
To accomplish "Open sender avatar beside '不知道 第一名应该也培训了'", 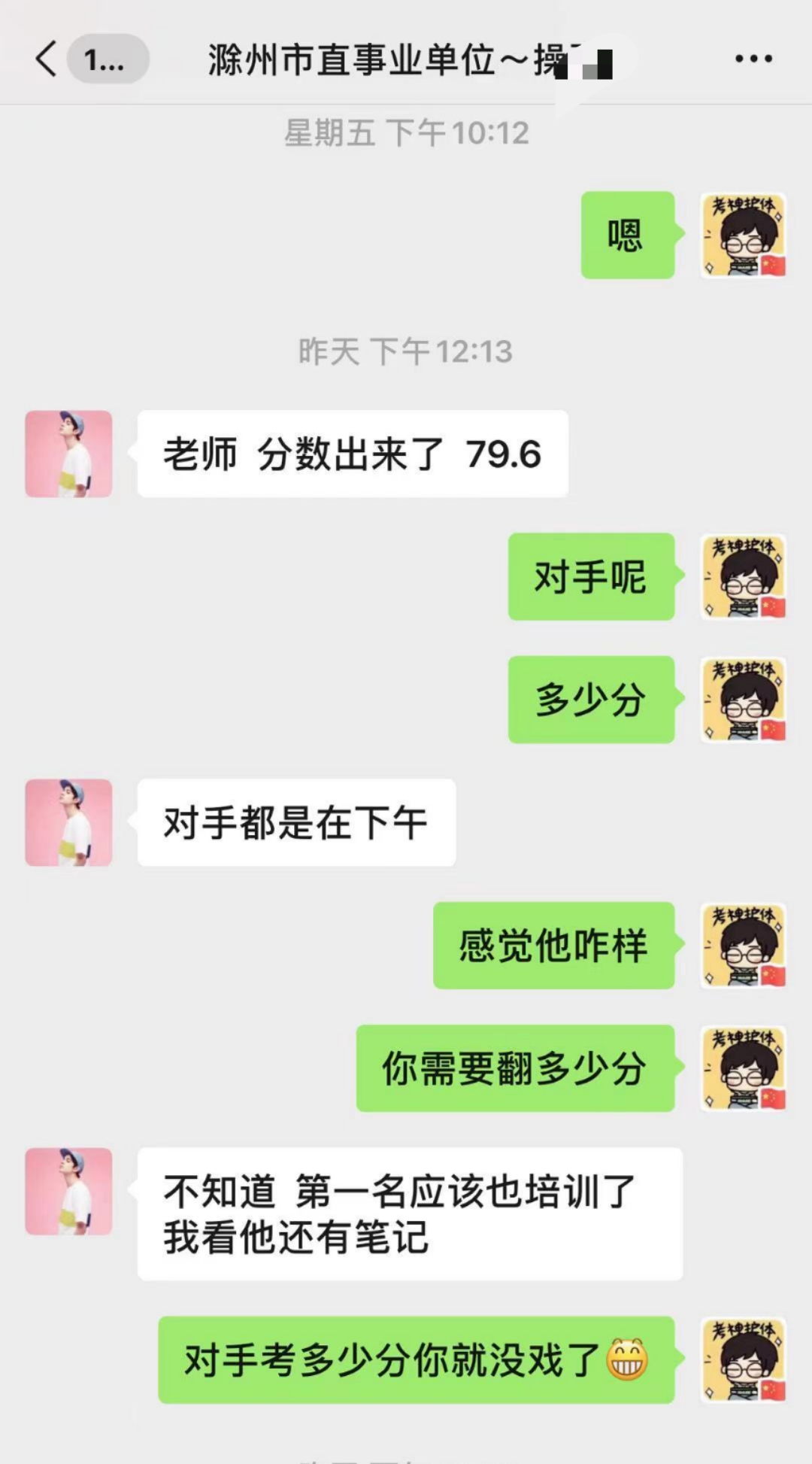I will pos(68,1191).
